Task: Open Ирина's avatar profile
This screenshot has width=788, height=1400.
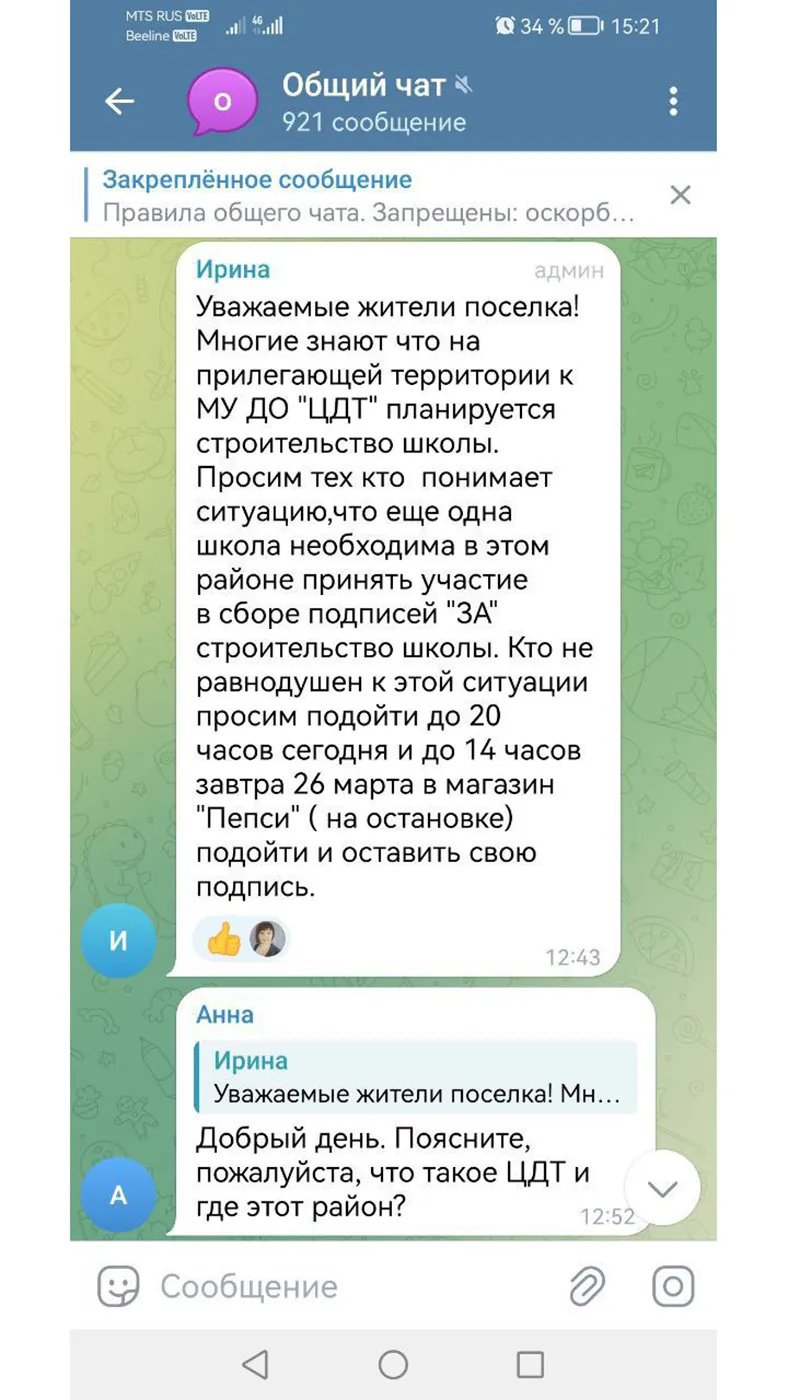Action: pyautogui.click(x=118, y=940)
